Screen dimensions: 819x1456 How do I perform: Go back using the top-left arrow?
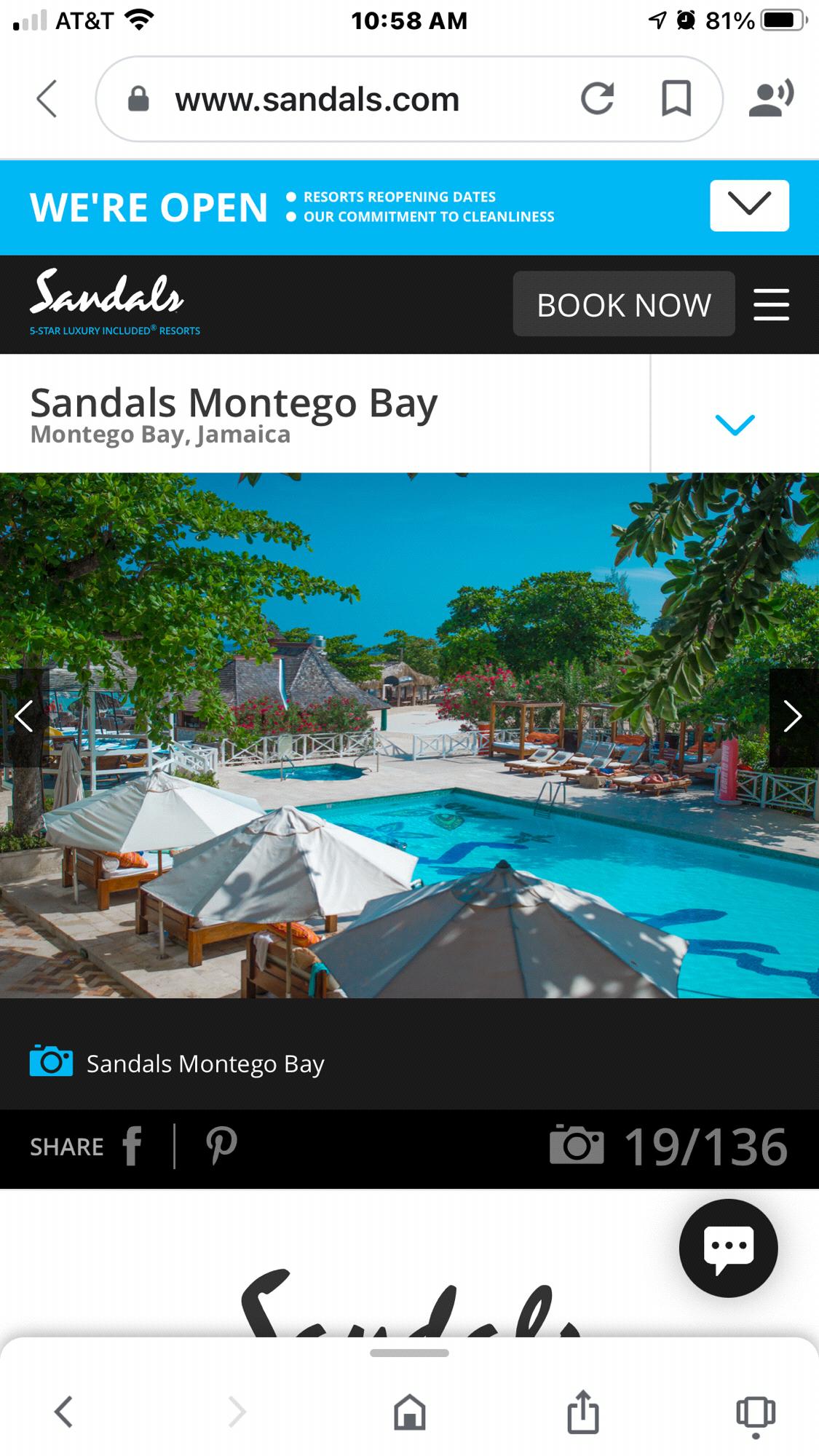click(47, 99)
